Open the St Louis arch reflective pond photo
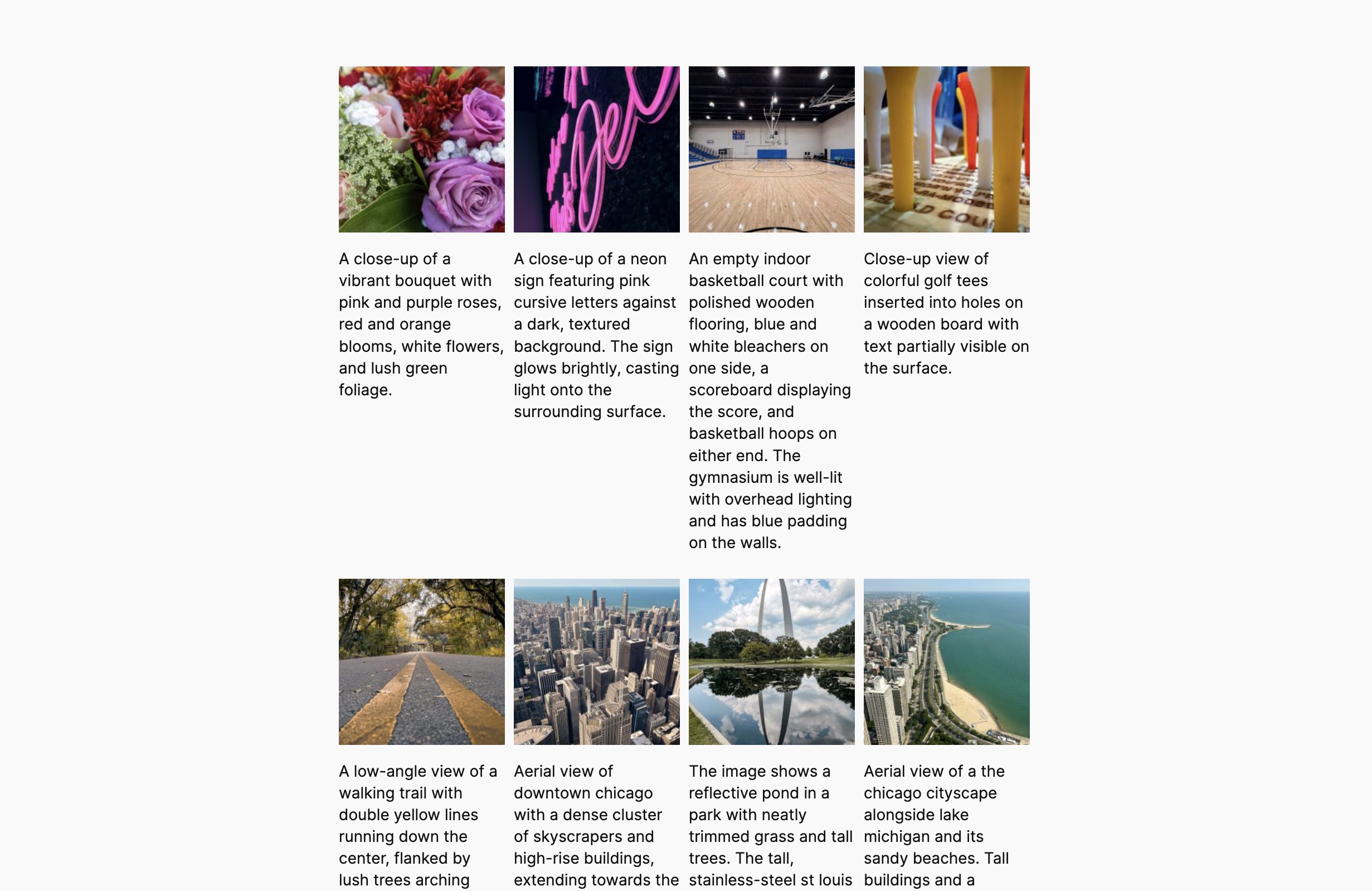 click(771, 661)
